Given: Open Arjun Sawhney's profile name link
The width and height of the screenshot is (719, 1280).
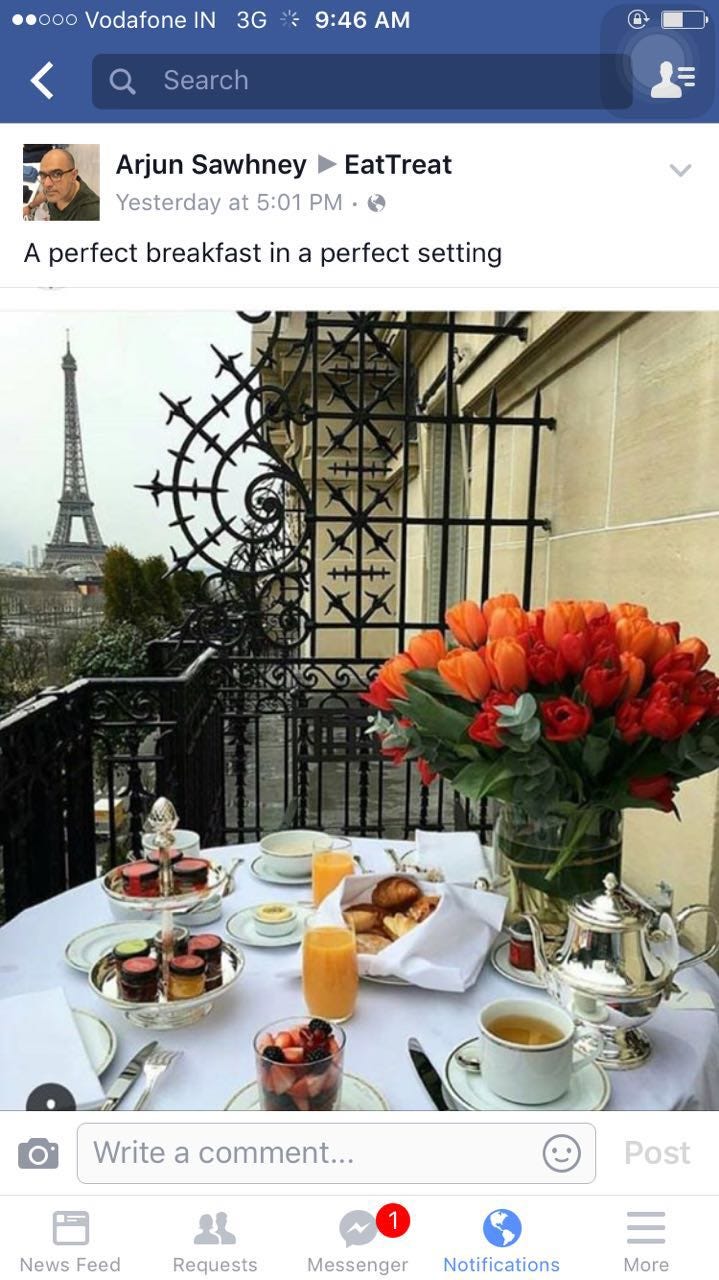Looking at the screenshot, I should point(211,164).
